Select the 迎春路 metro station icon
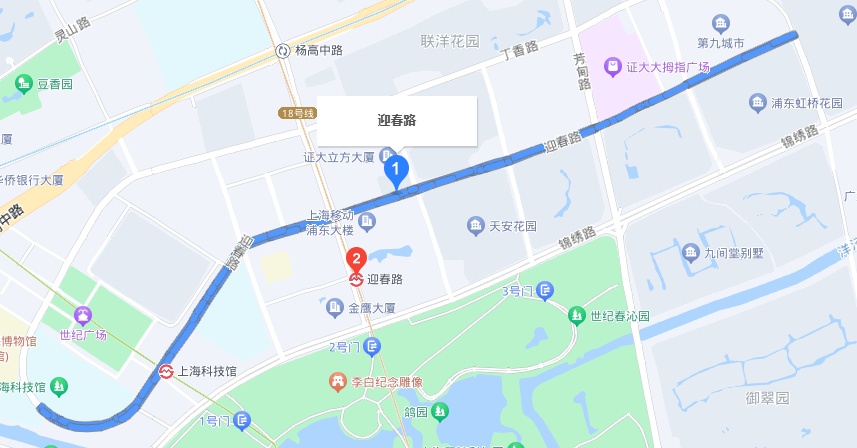This screenshot has height=448, width=857. (x=356, y=279)
